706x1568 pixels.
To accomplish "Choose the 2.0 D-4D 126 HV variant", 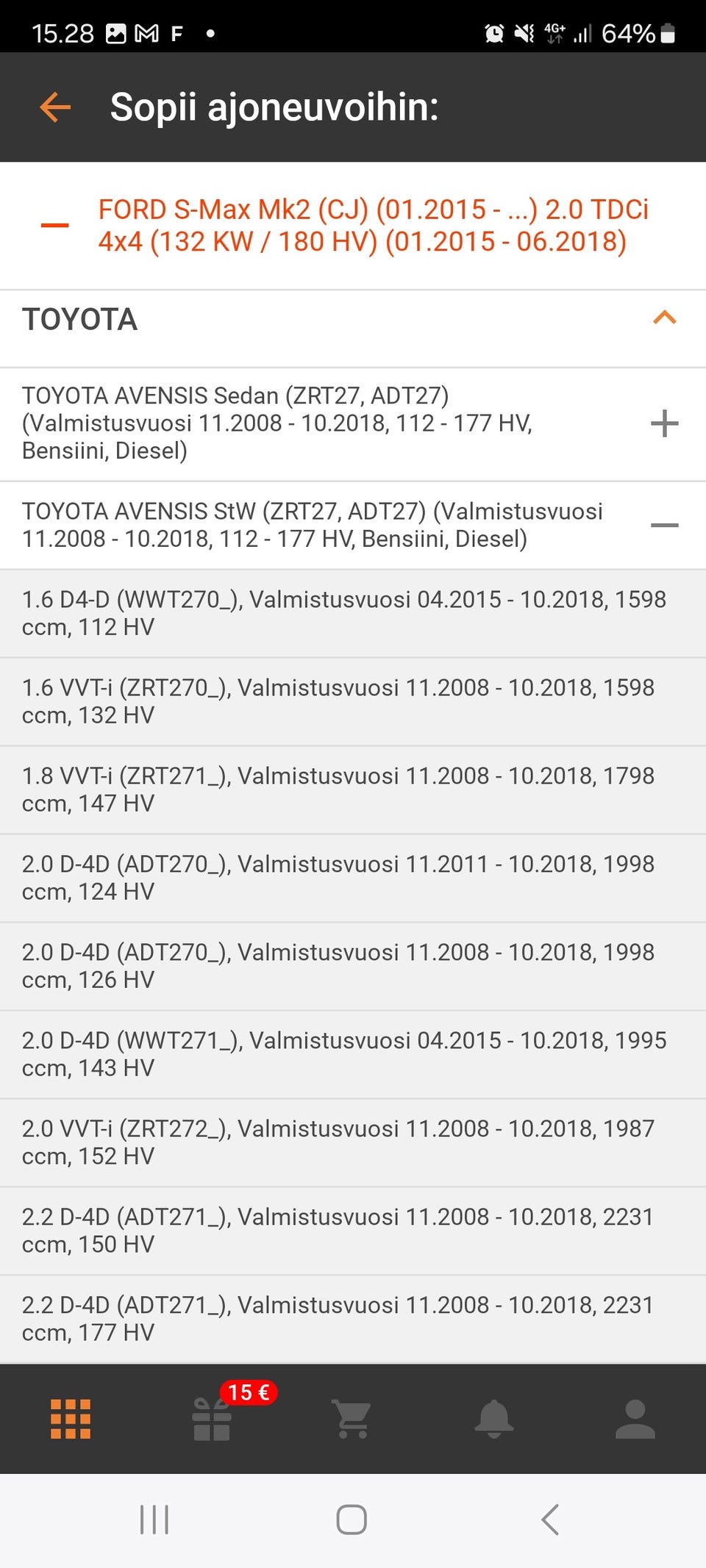I will click(338, 966).
